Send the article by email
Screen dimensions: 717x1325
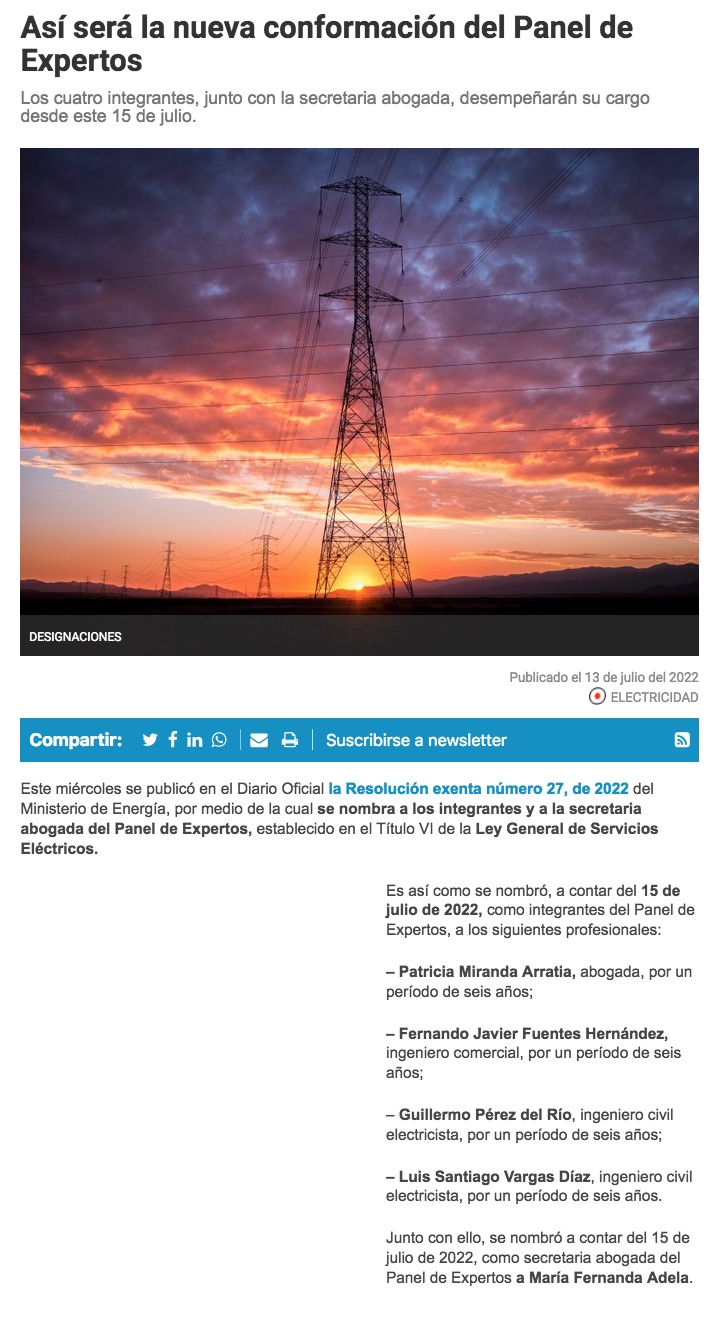coord(259,740)
